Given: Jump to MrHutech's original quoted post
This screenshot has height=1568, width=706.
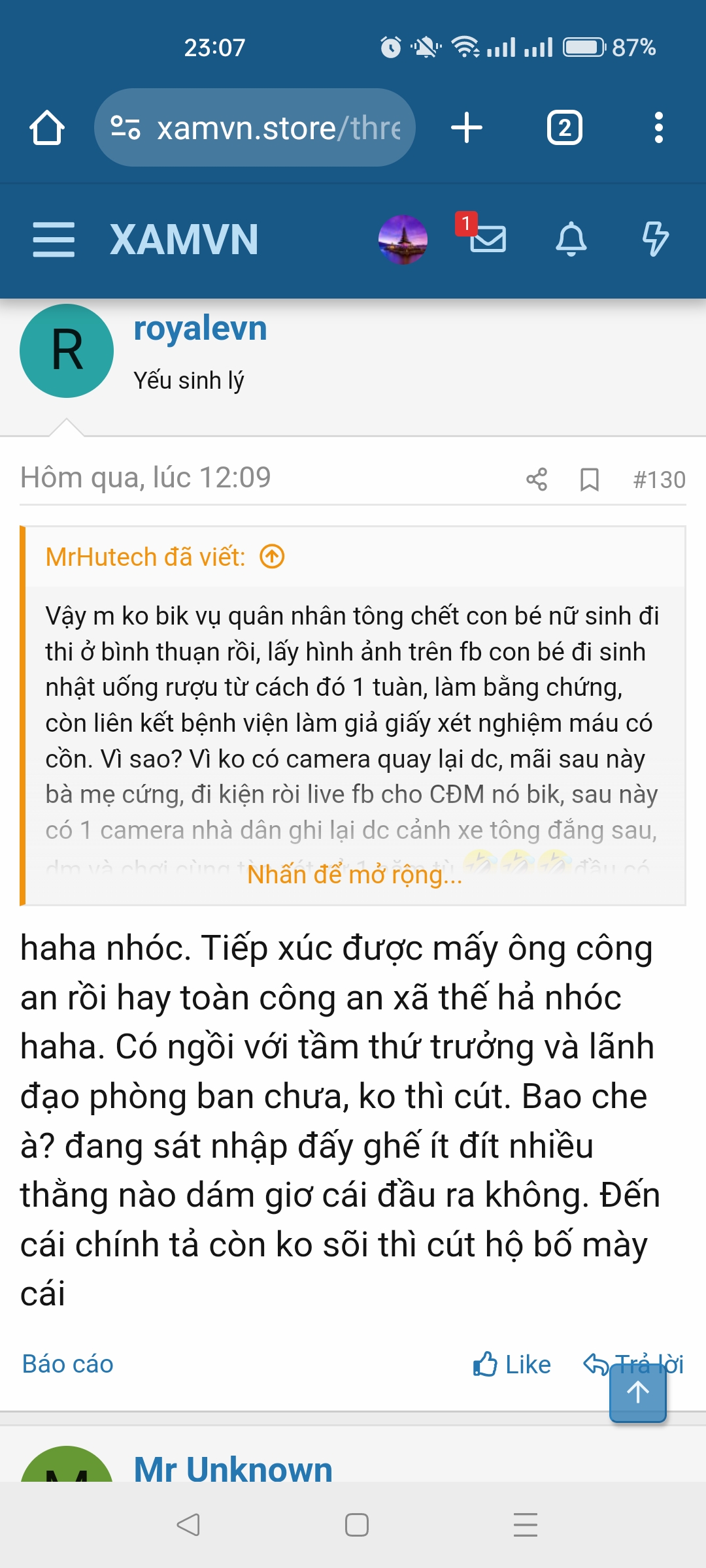Looking at the screenshot, I should (272, 557).
